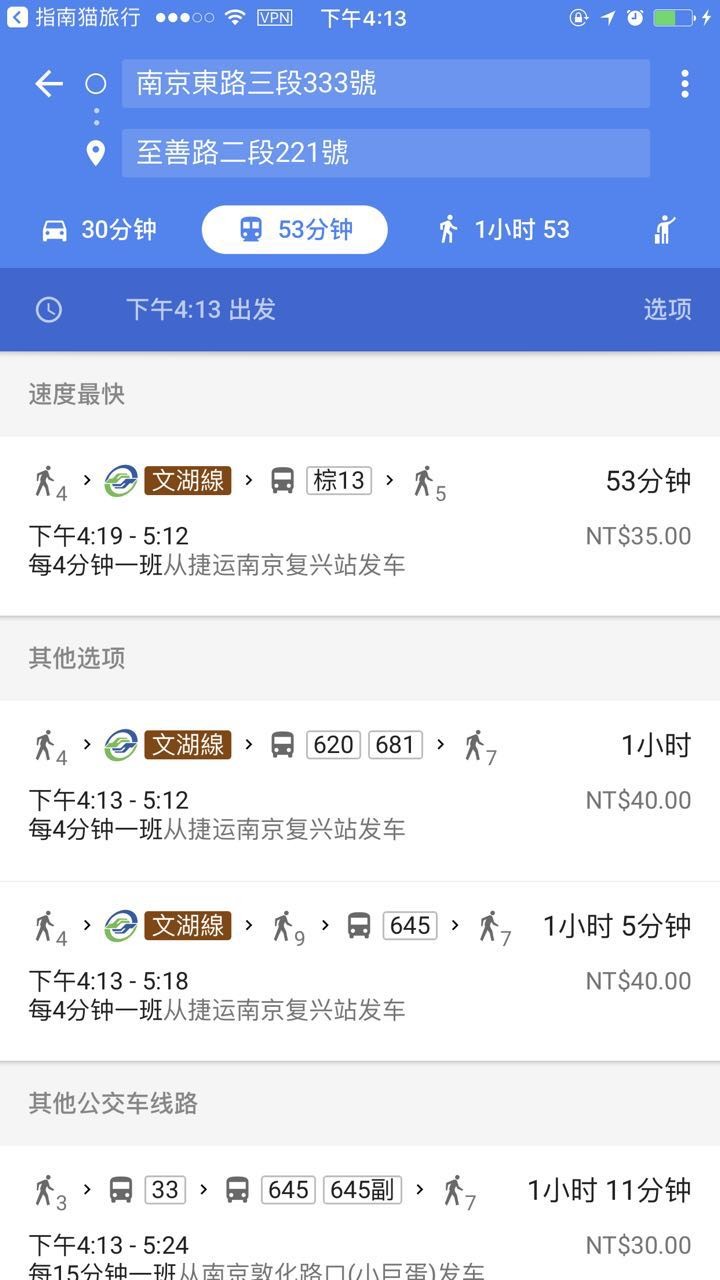Open the three-dot overflow menu
The image size is (720, 1280).
(685, 84)
